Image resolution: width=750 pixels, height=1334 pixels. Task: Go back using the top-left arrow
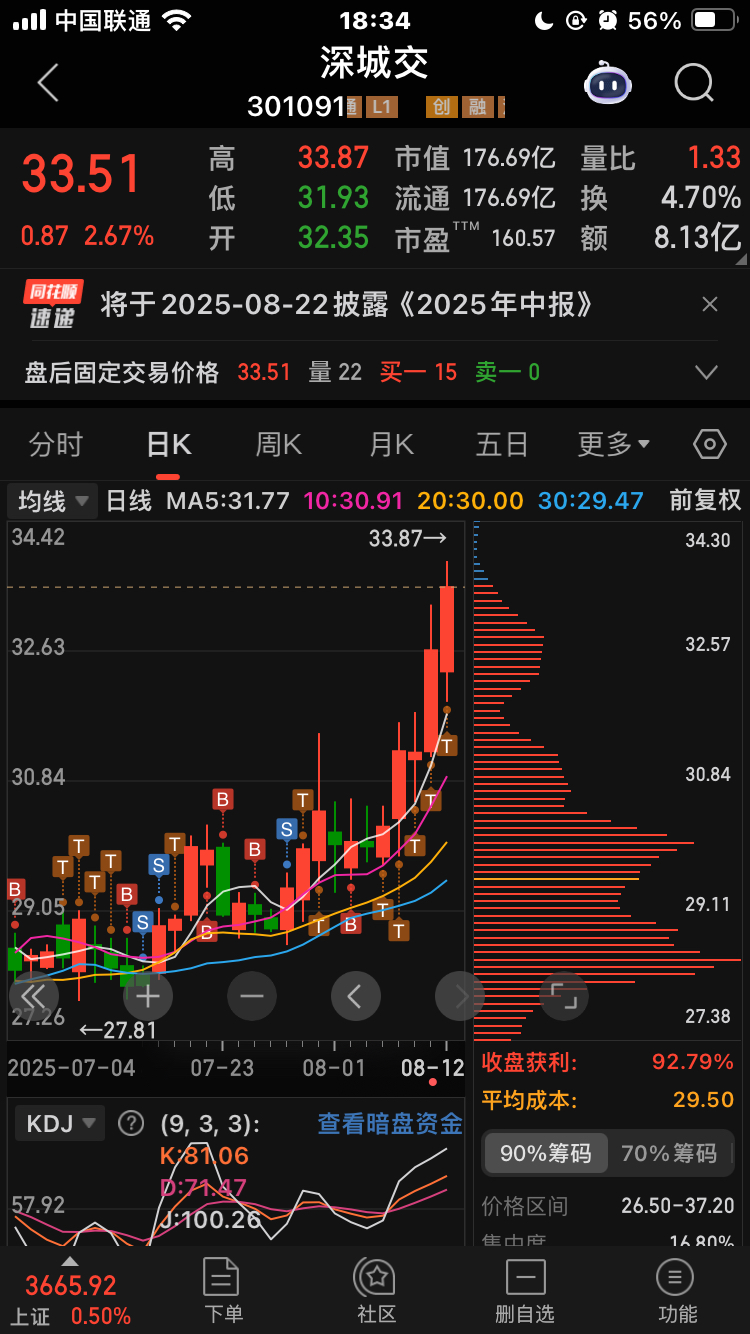pyautogui.click(x=47, y=83)
